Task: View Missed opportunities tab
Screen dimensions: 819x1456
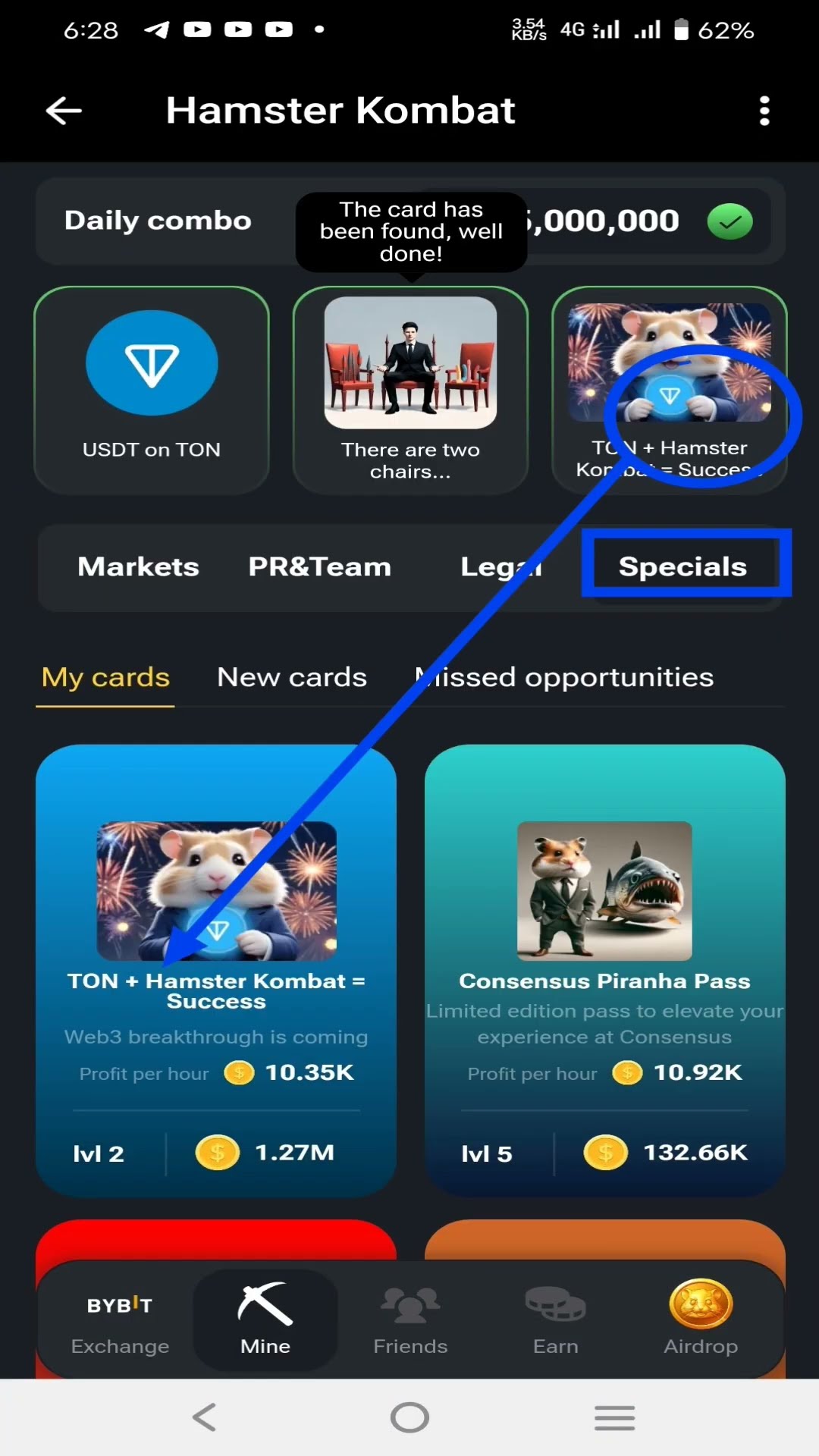Action: pos(564,677)
